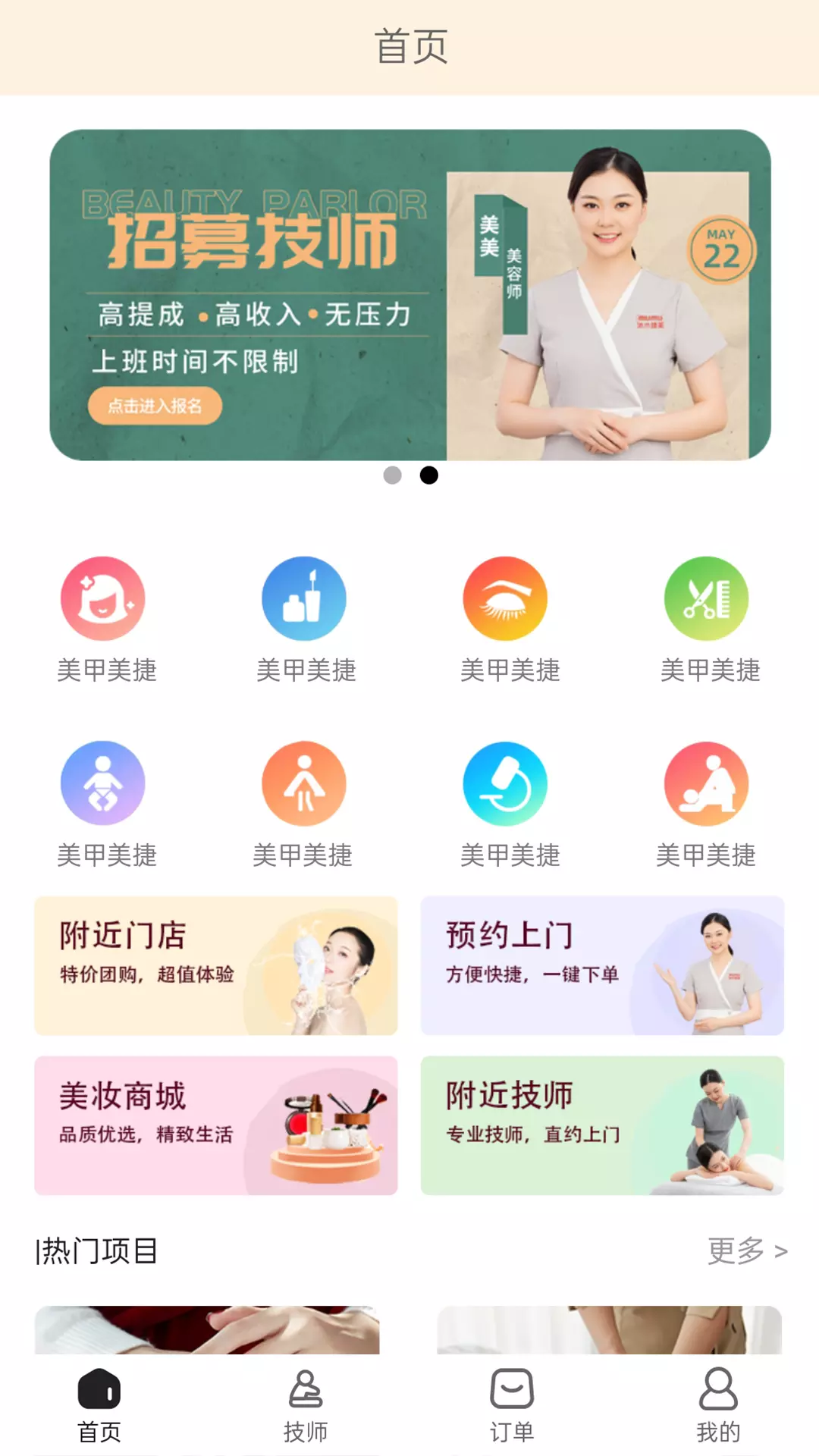Open the green scissors and comb category

click(x=707, y=598)
